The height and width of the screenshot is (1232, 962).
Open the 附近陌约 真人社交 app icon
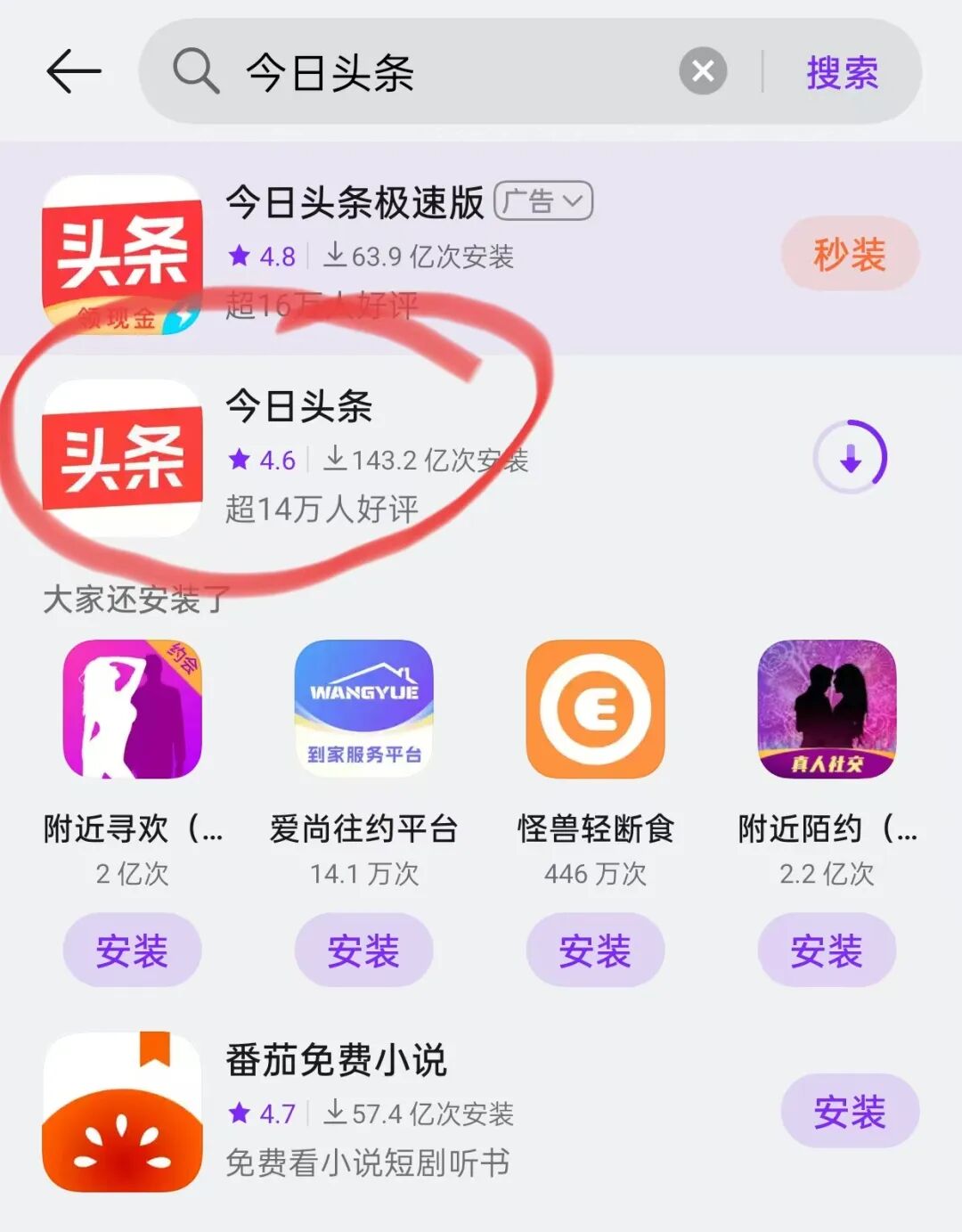[827, 710]
